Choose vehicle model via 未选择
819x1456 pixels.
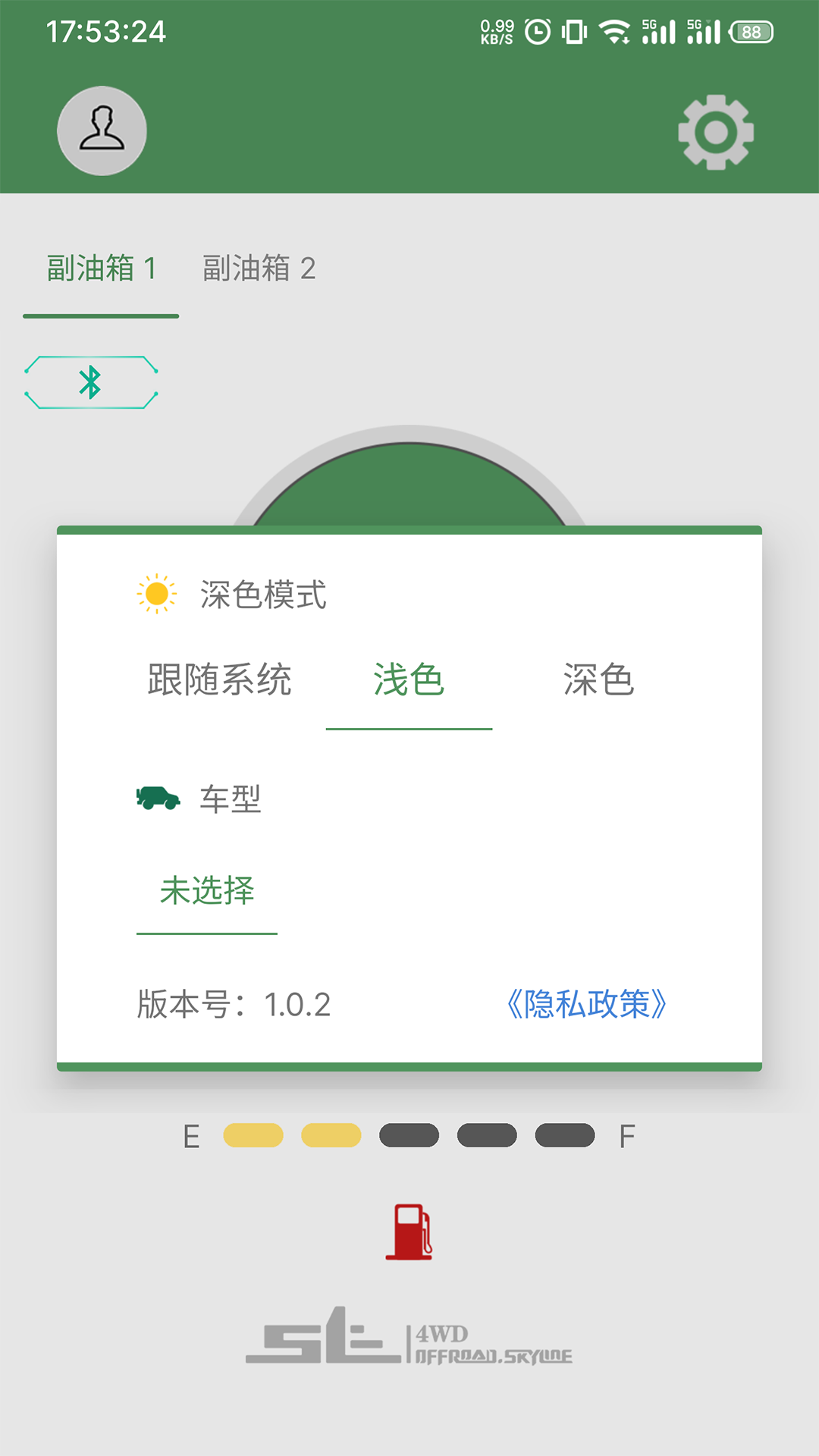click(207, 891)
